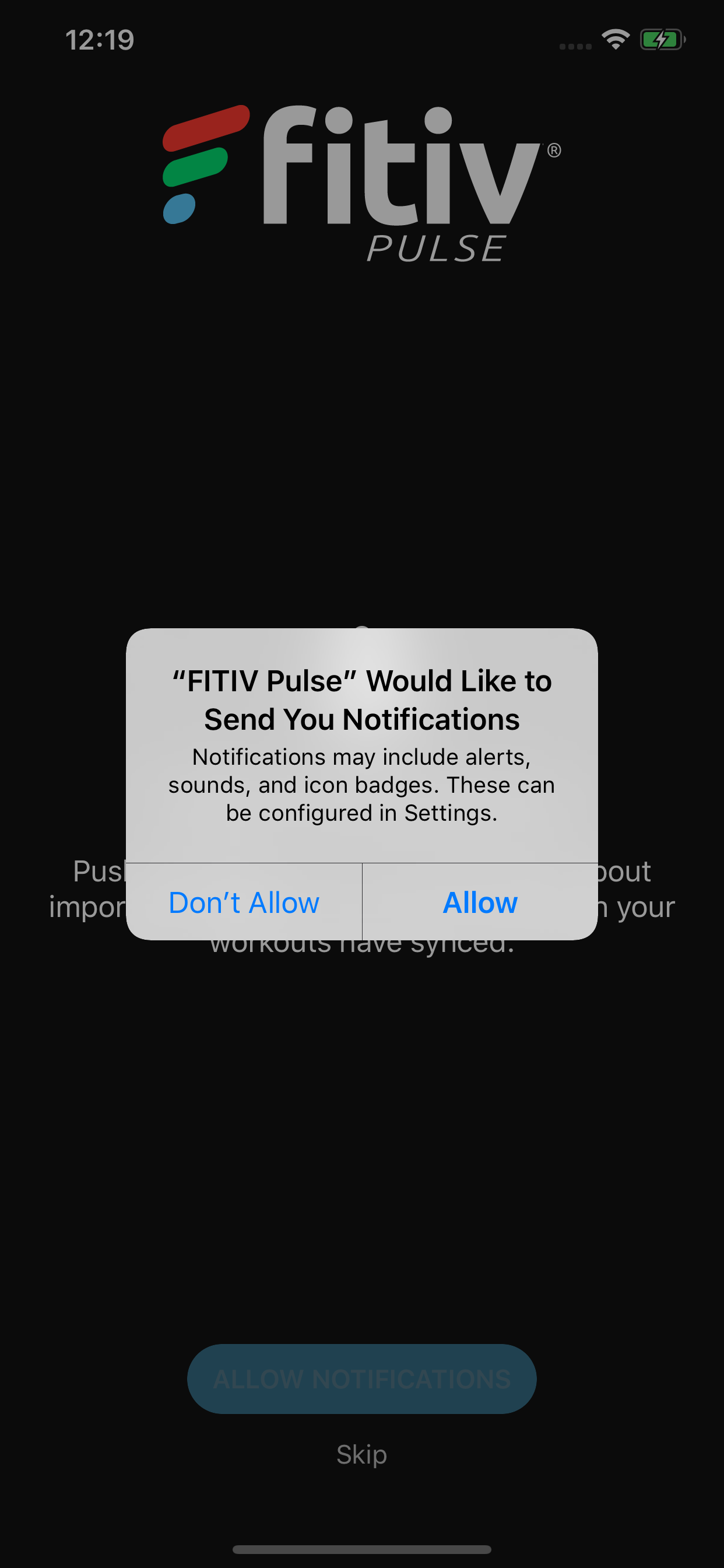Viewport: 724px width, 1568px height.
Task: Allow FITIV Pulse to send notifications
Action: click(x=480, y=902)
